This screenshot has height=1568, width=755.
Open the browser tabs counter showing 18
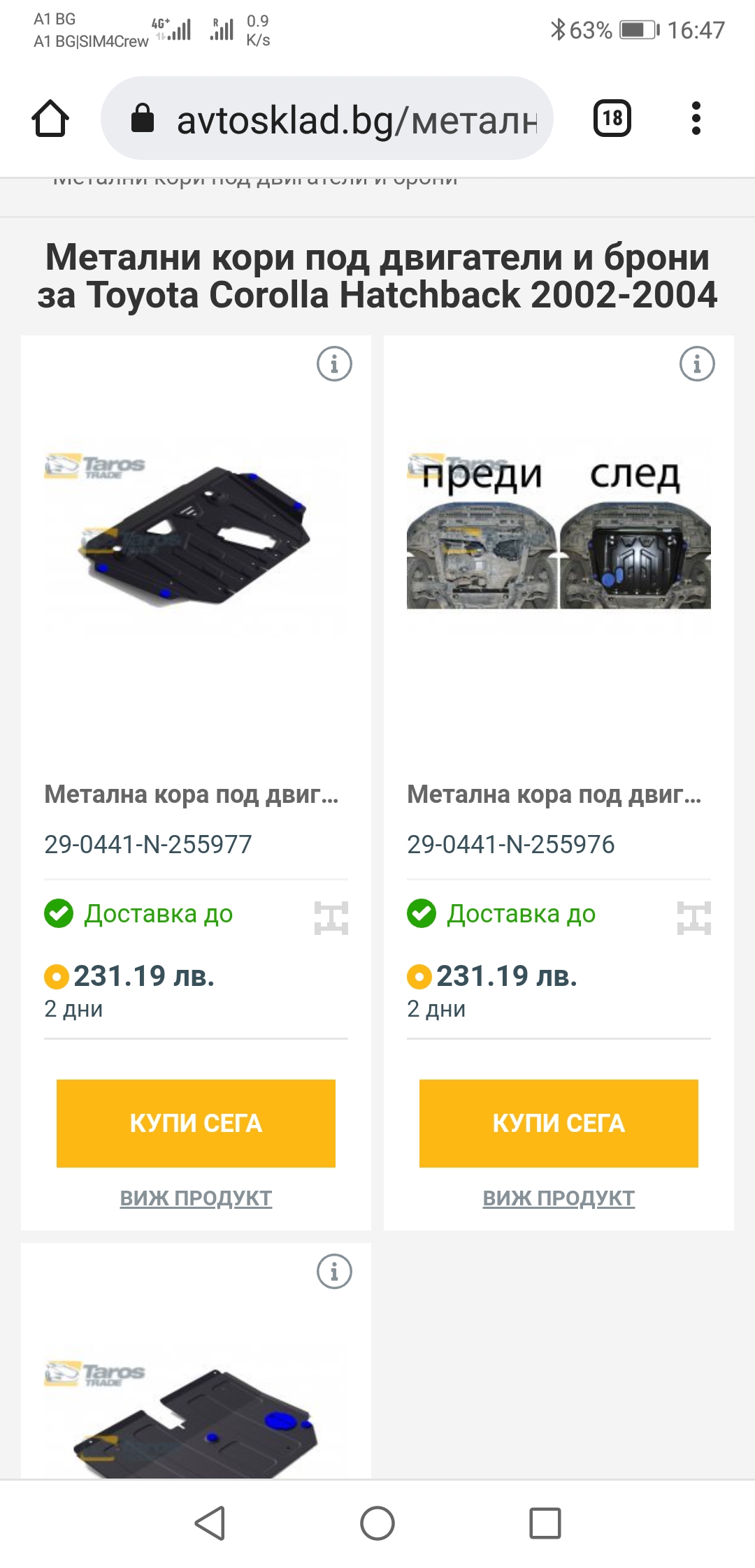click(611, 119)
